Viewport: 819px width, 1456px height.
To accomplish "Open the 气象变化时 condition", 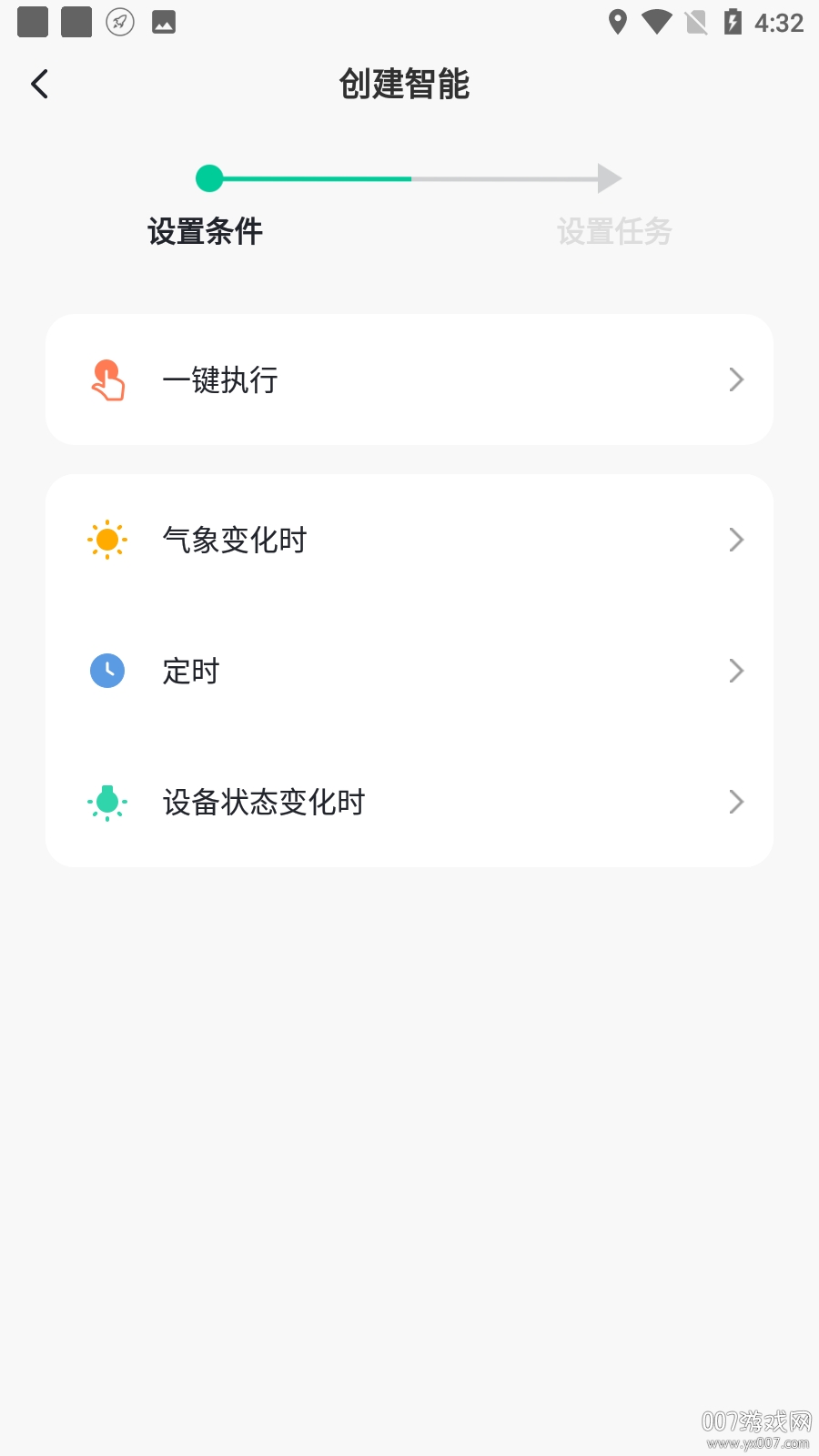I will click(409, 540).
